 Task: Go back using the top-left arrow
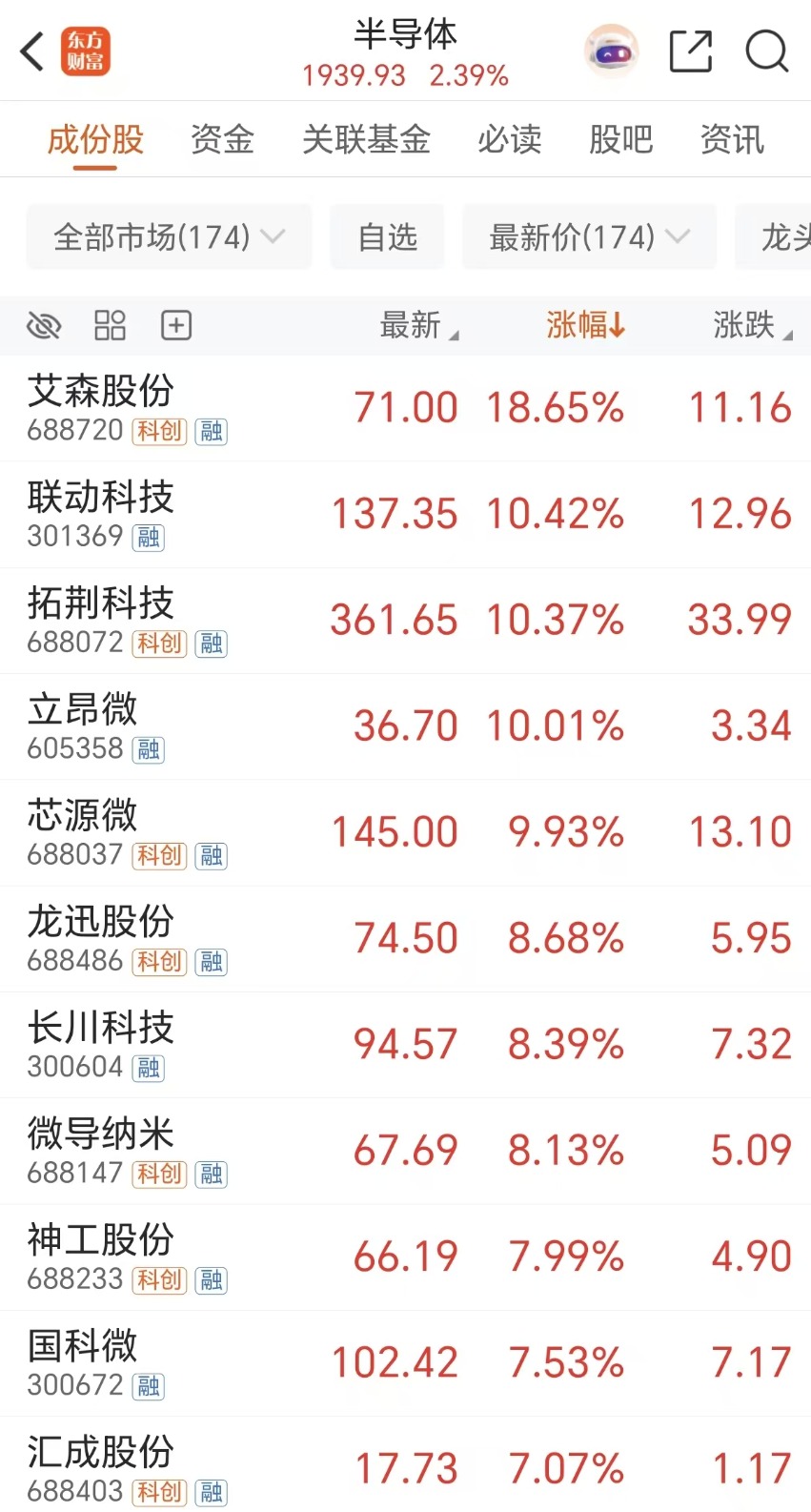(32, 51)
